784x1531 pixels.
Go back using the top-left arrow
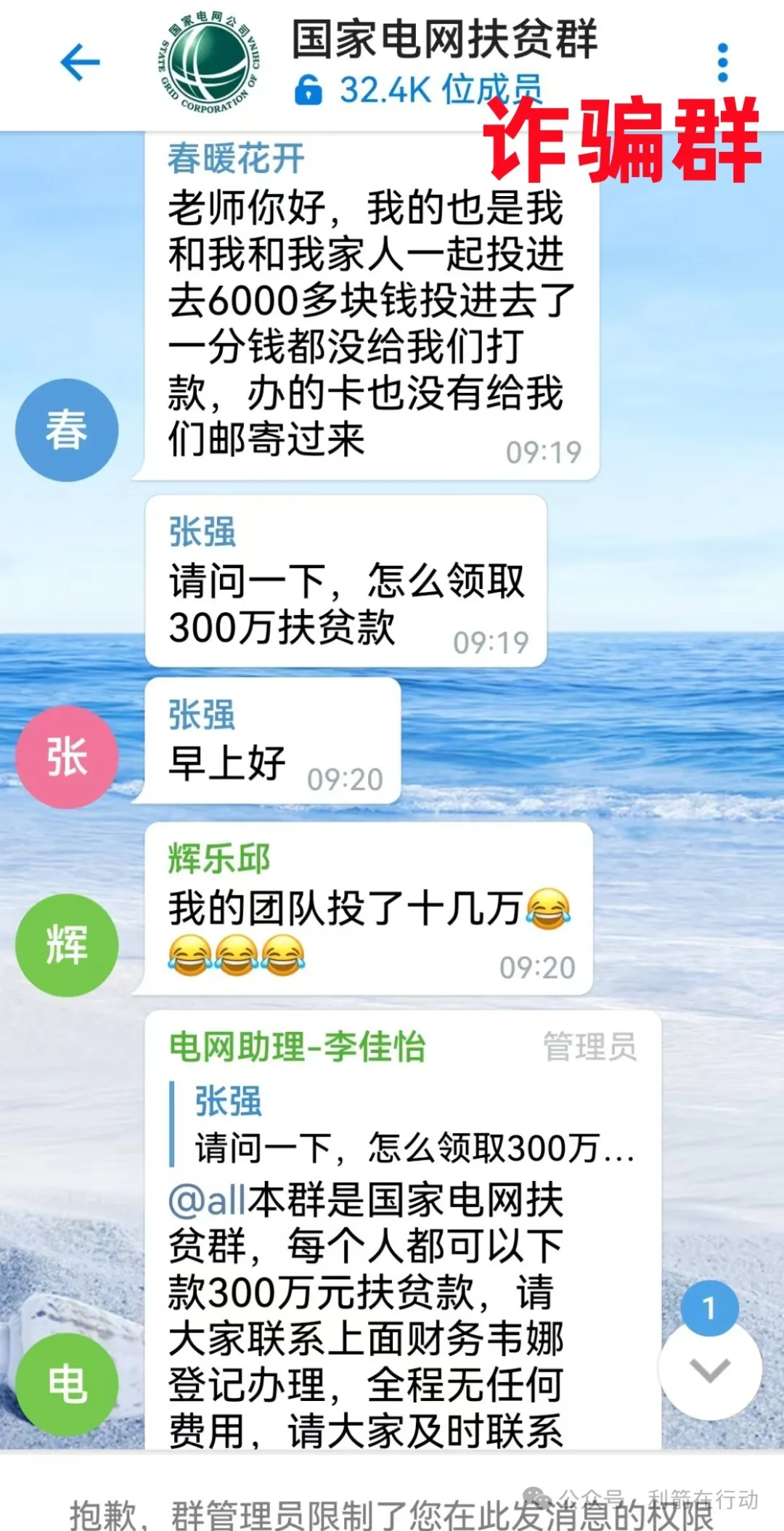tap(80, 62)
